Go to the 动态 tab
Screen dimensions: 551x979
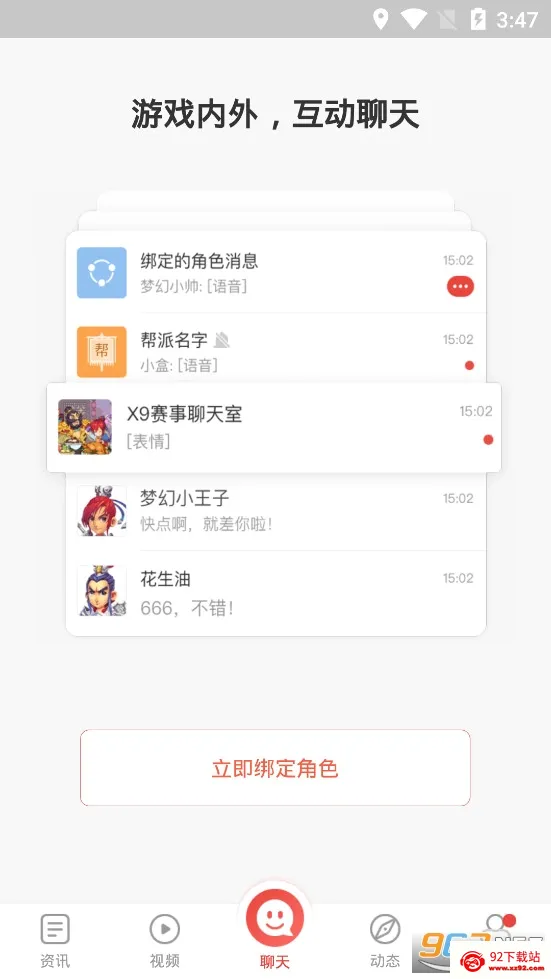385,941
